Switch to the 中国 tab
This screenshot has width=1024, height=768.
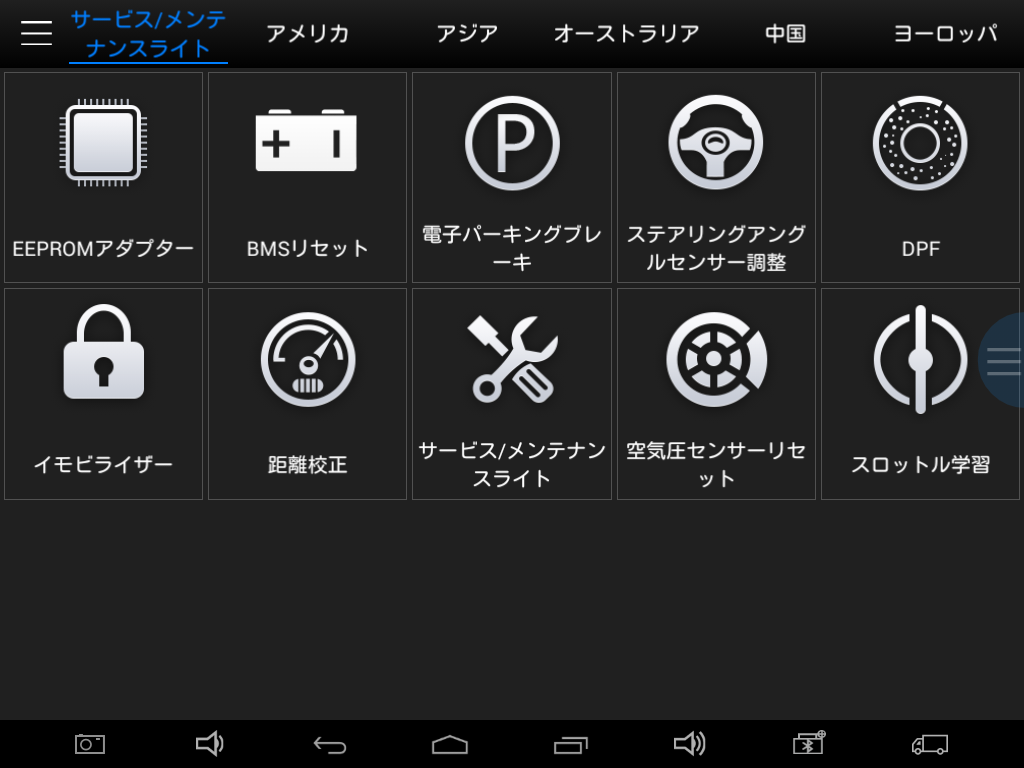(x=785, y=33)
